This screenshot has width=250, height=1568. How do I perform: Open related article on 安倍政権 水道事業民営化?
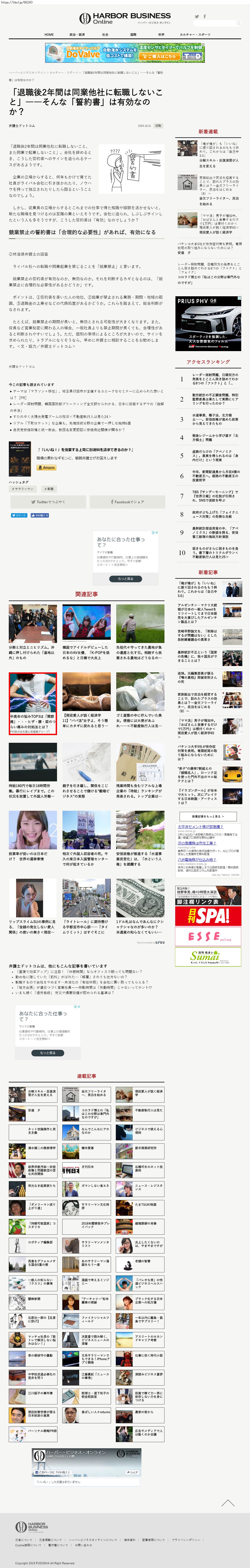pyautogui.click(x=140, y=859)
